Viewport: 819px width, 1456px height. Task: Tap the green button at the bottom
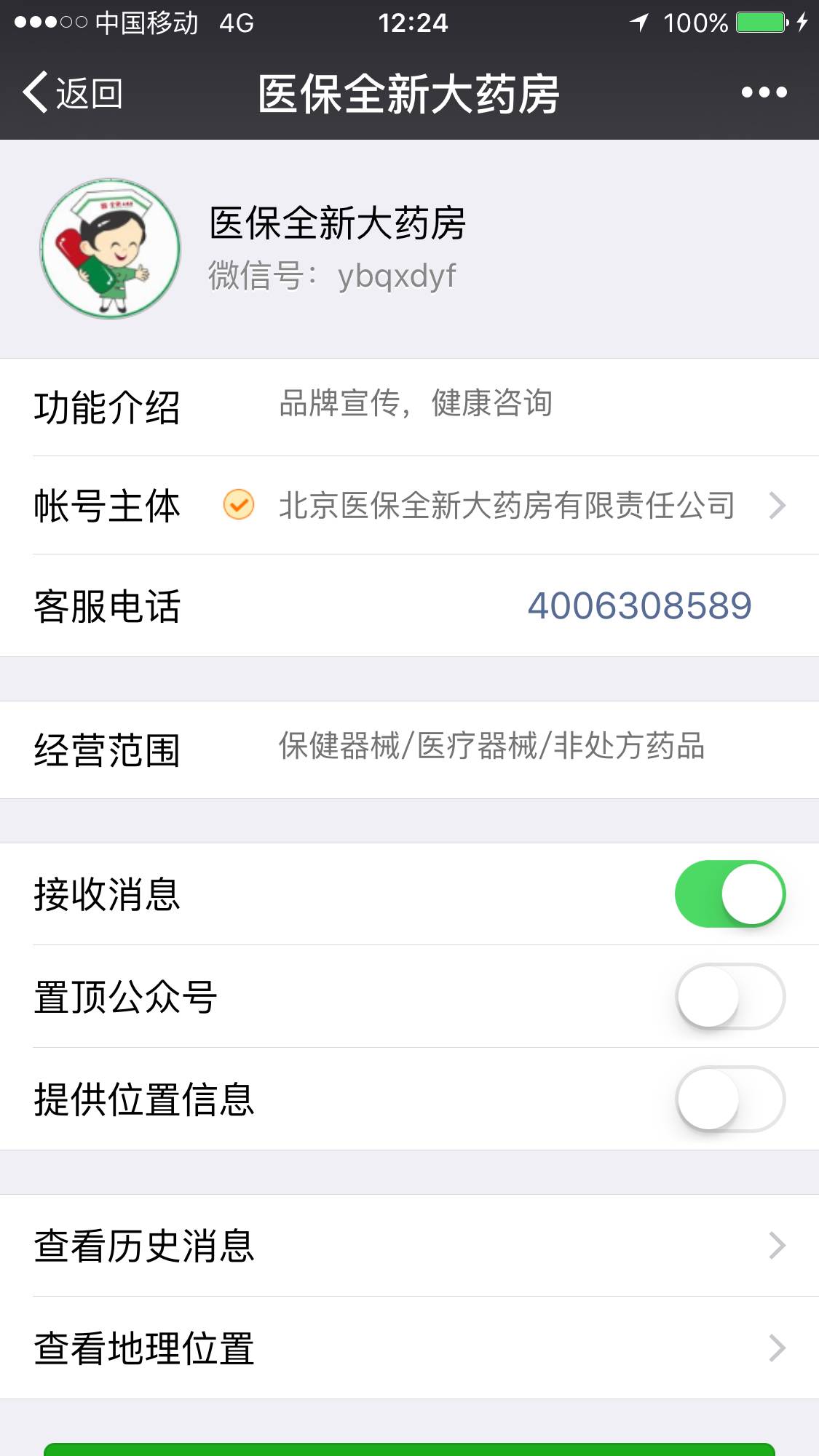point(409,1449)
